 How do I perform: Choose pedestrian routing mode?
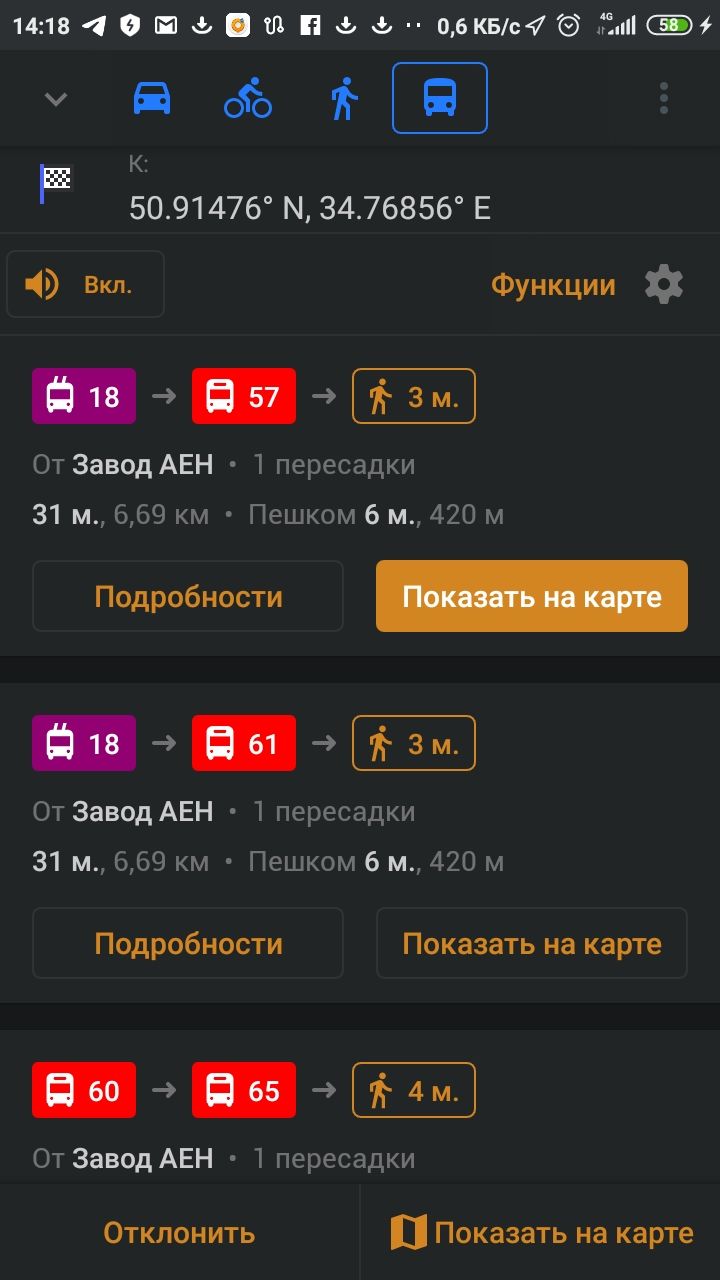tap(344, 98)
